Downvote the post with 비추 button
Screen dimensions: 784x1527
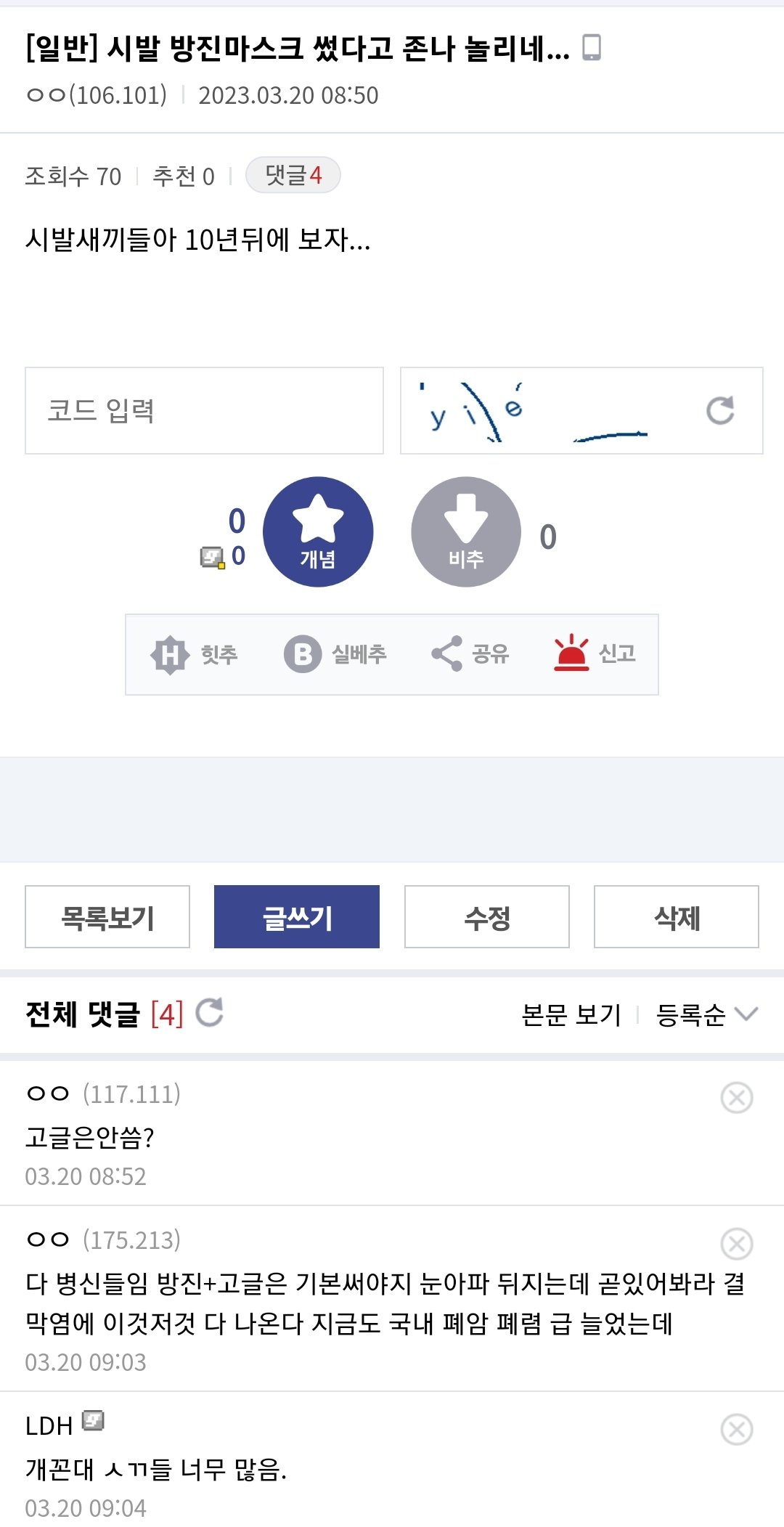click(x=466, y=532)
